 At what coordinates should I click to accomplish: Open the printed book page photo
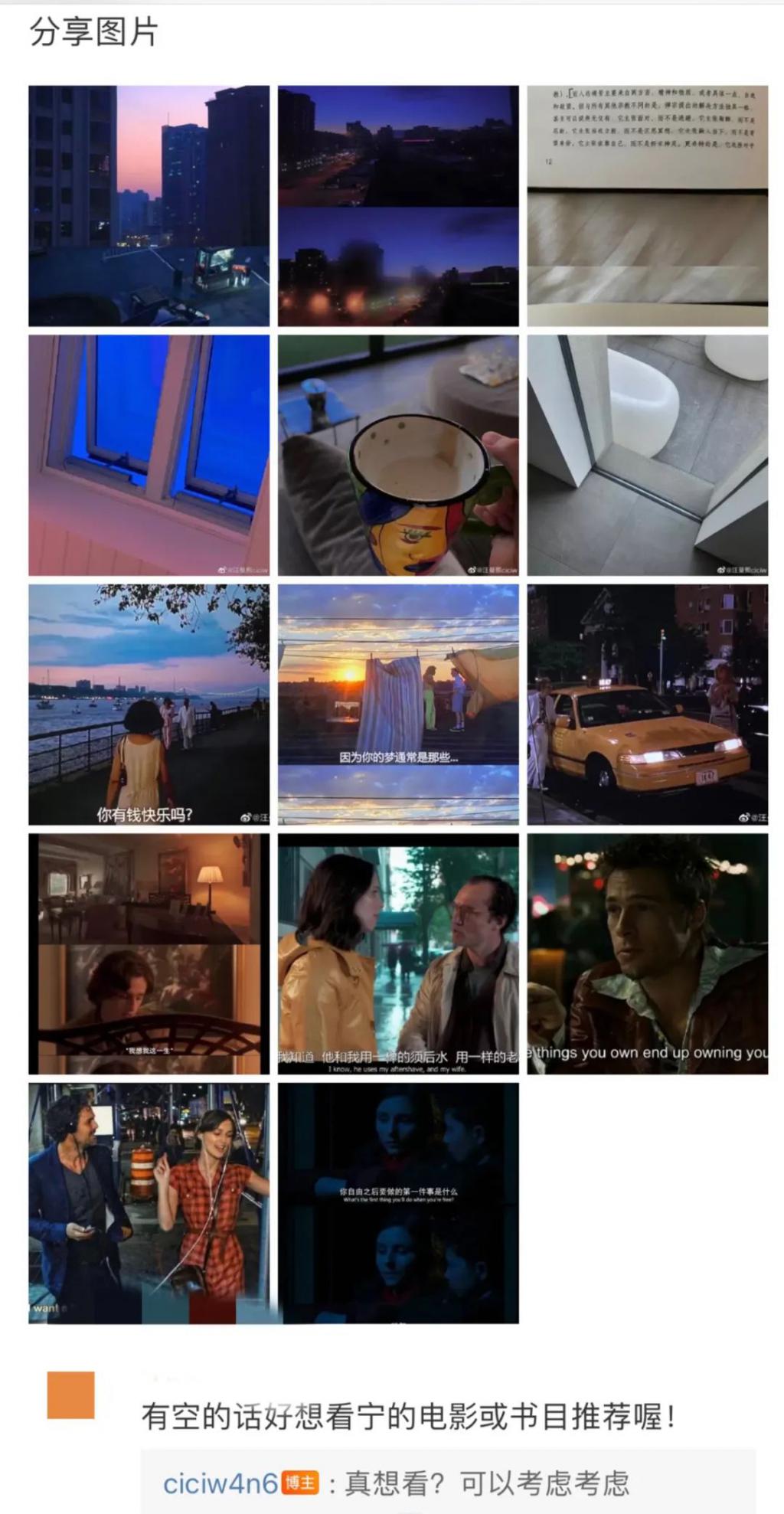click(x=647, y=205)
